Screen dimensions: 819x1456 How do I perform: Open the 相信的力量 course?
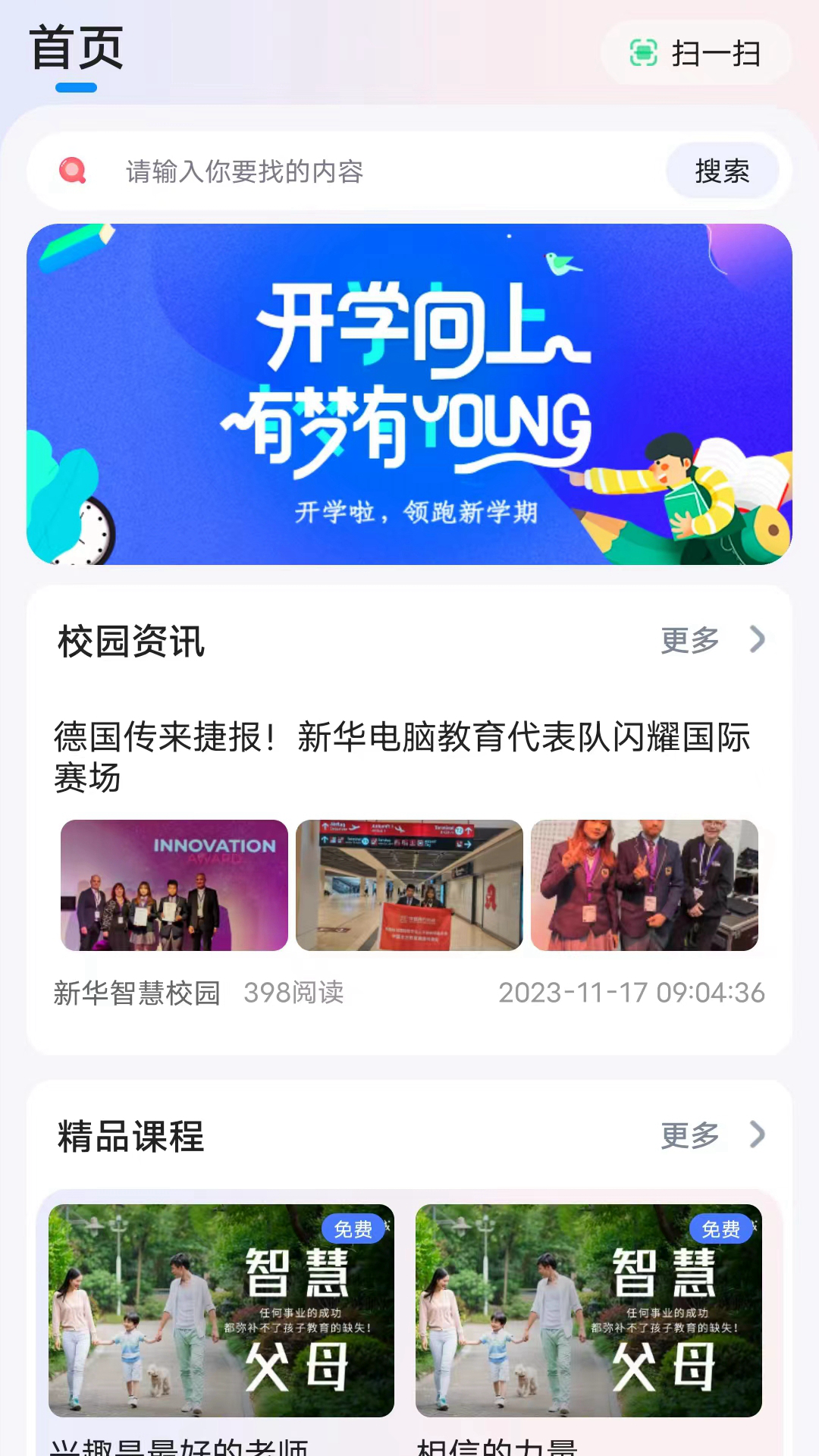tap(588, 1310)
